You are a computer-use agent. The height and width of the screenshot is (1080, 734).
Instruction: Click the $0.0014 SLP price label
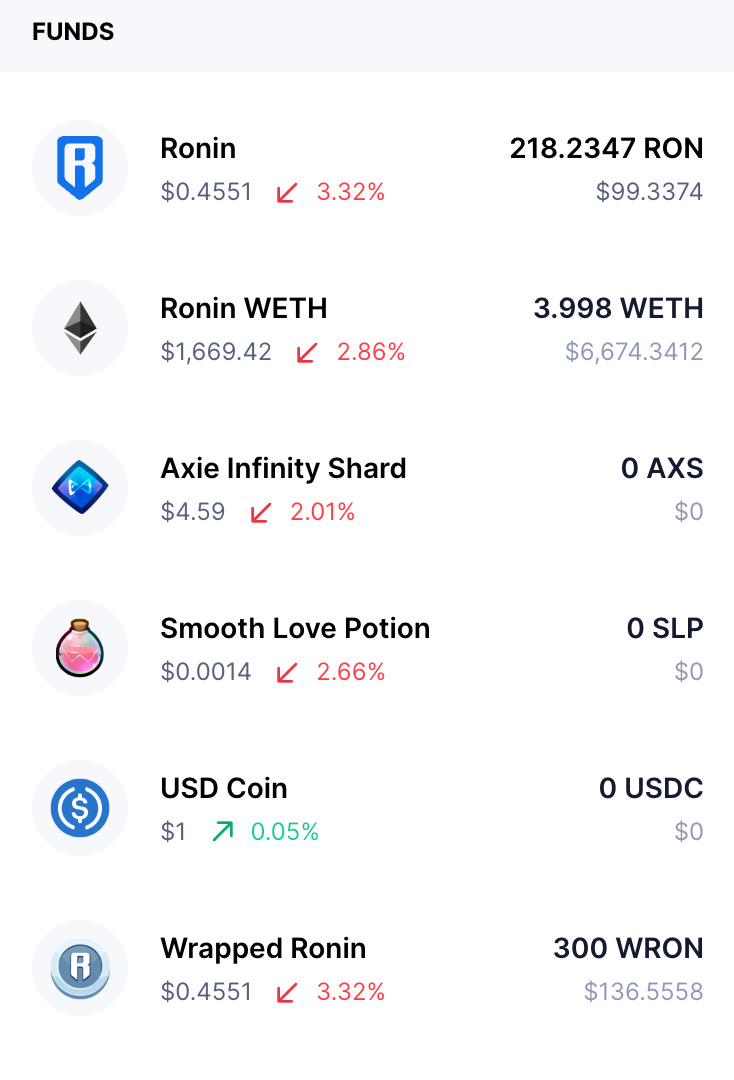205,672
